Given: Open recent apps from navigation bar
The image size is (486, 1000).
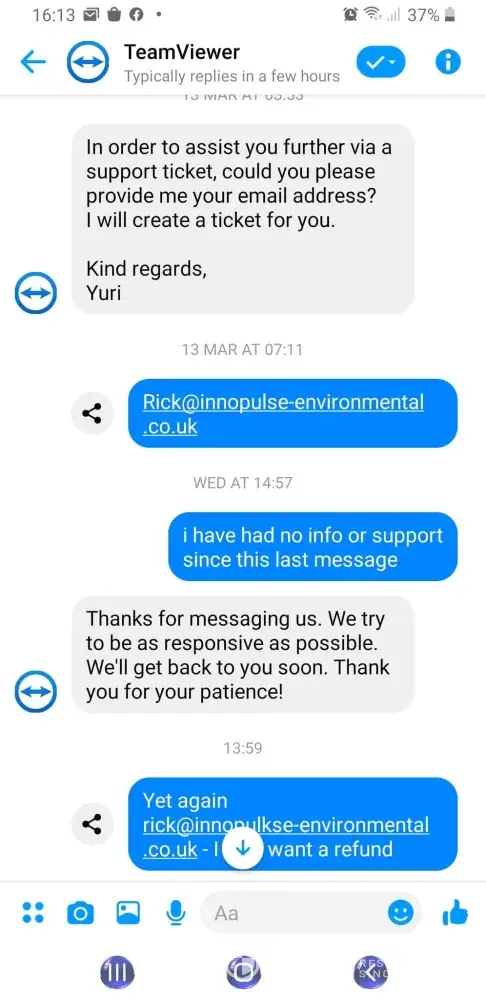Looking at the screenshot, I should 117,971.
